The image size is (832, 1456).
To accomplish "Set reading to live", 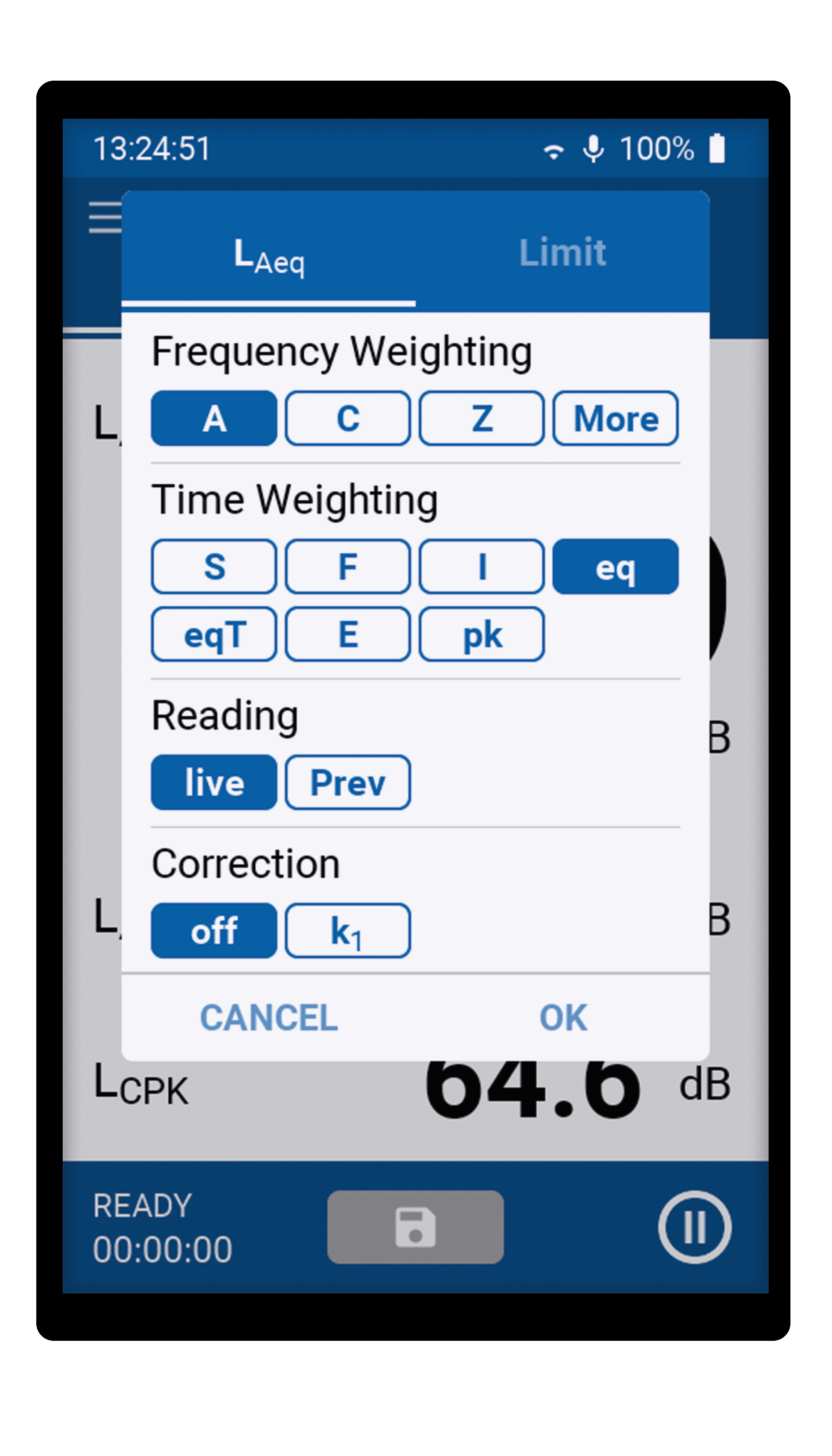I will (x=214, y=783).
